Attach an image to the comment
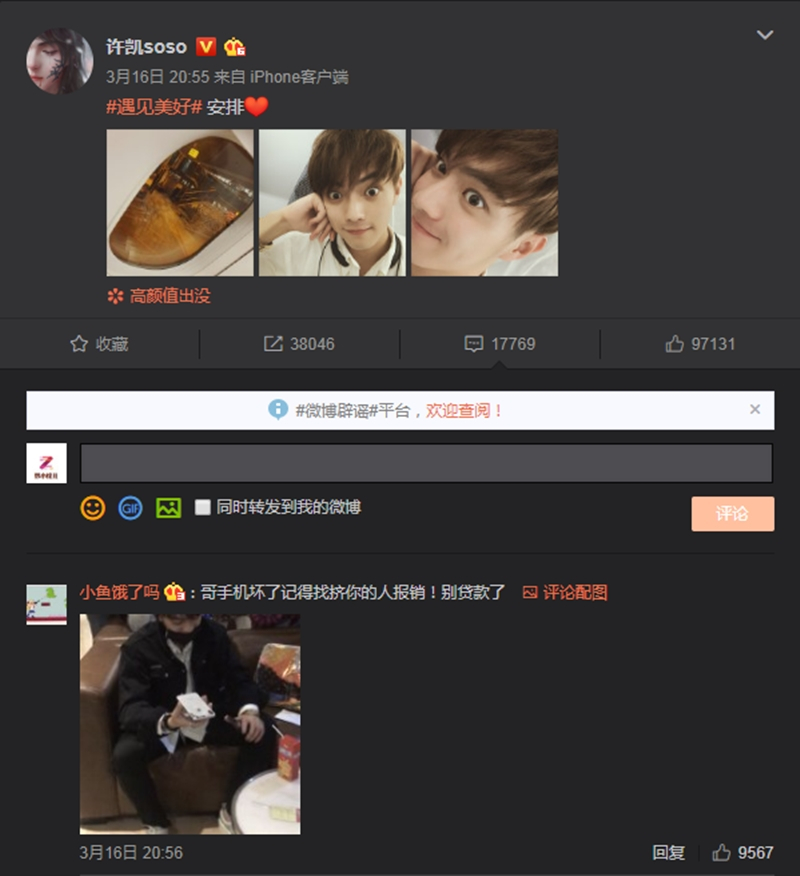The height and width of the screenshot is (876, 800). [168, 508]
